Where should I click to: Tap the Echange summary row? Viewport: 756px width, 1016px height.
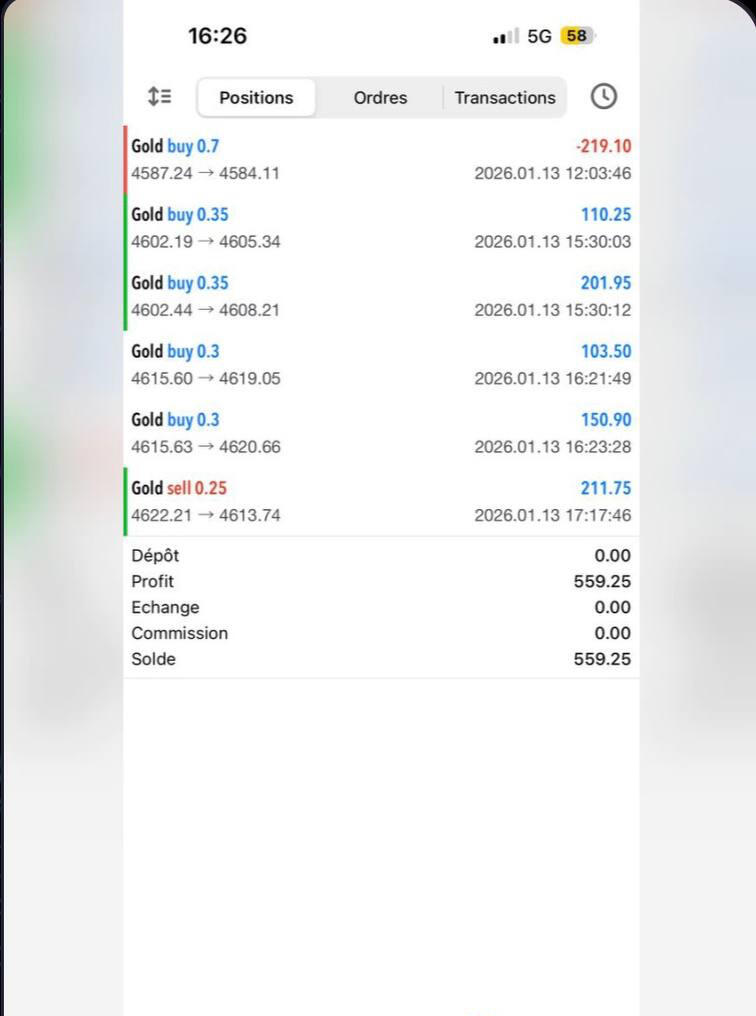click(x=380, y=607)
